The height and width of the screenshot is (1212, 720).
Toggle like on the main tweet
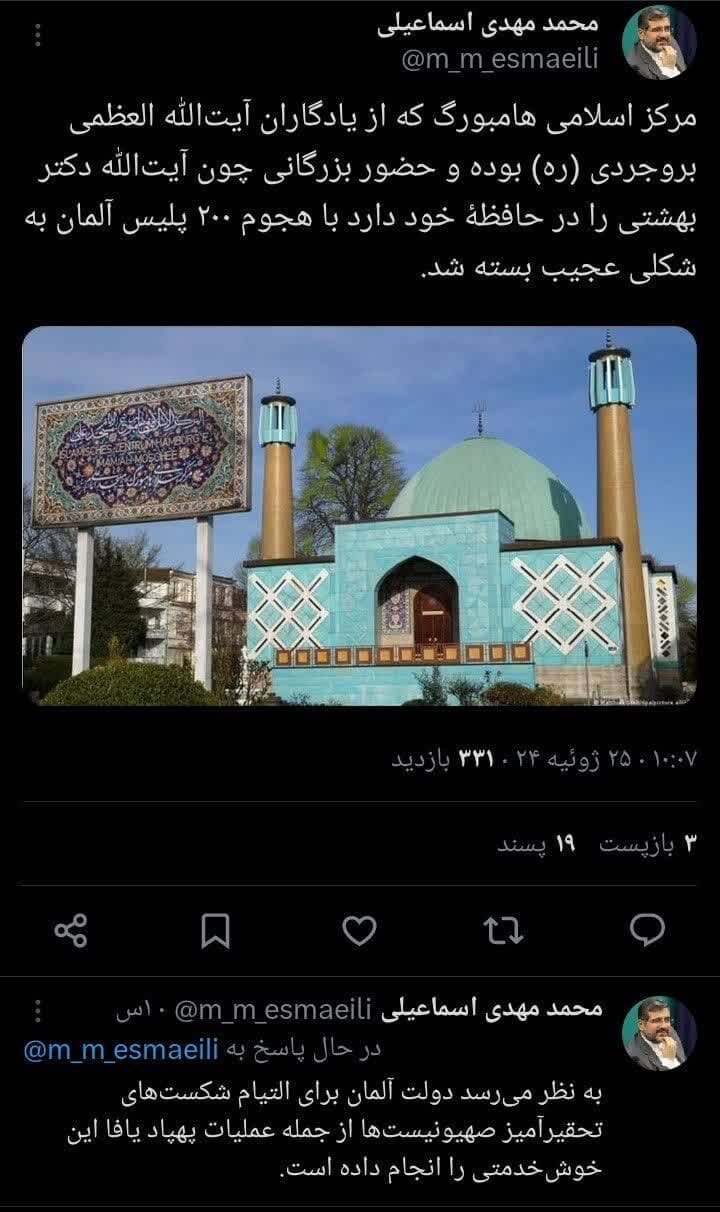tap(358, 928)
